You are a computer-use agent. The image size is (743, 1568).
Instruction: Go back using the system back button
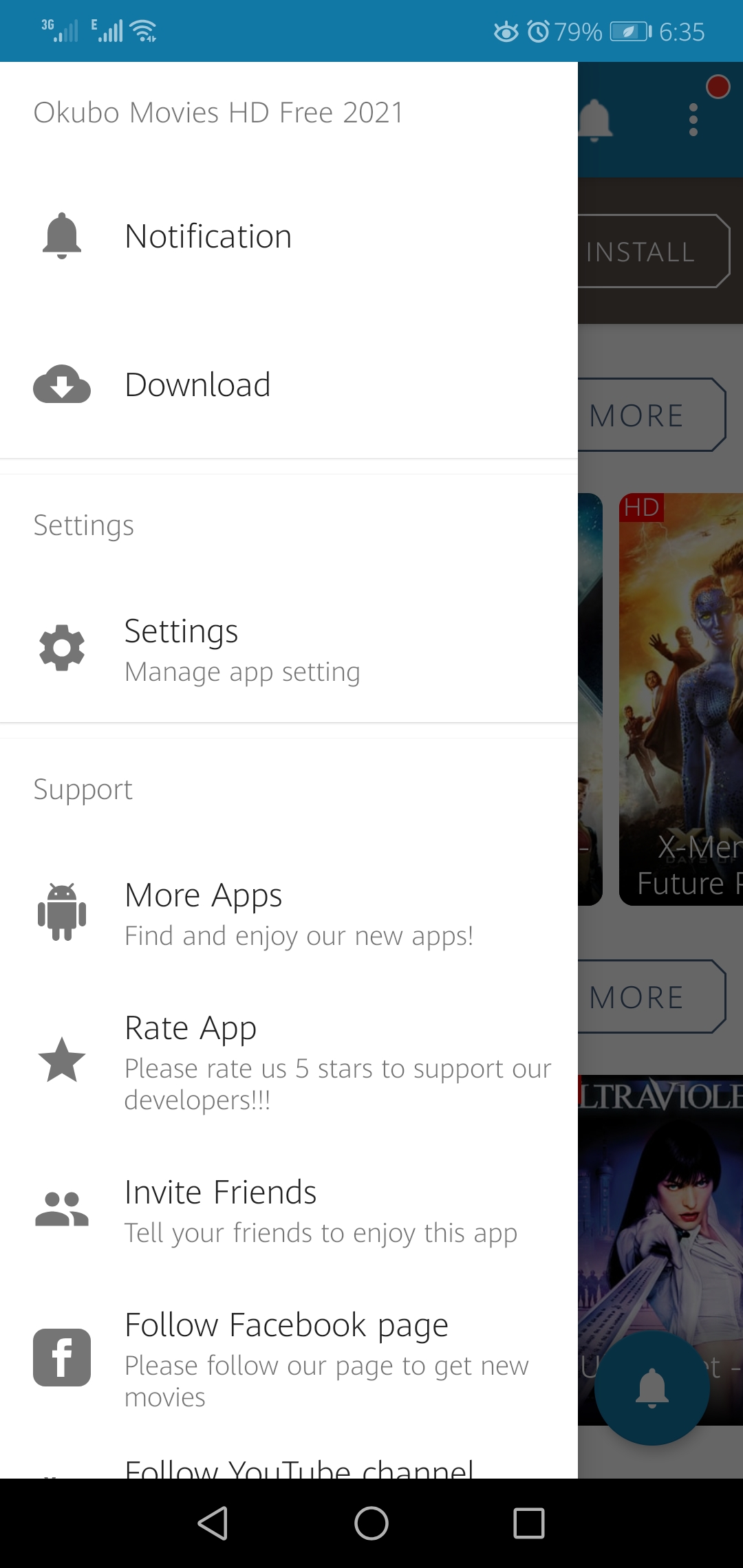point(213,1523)
